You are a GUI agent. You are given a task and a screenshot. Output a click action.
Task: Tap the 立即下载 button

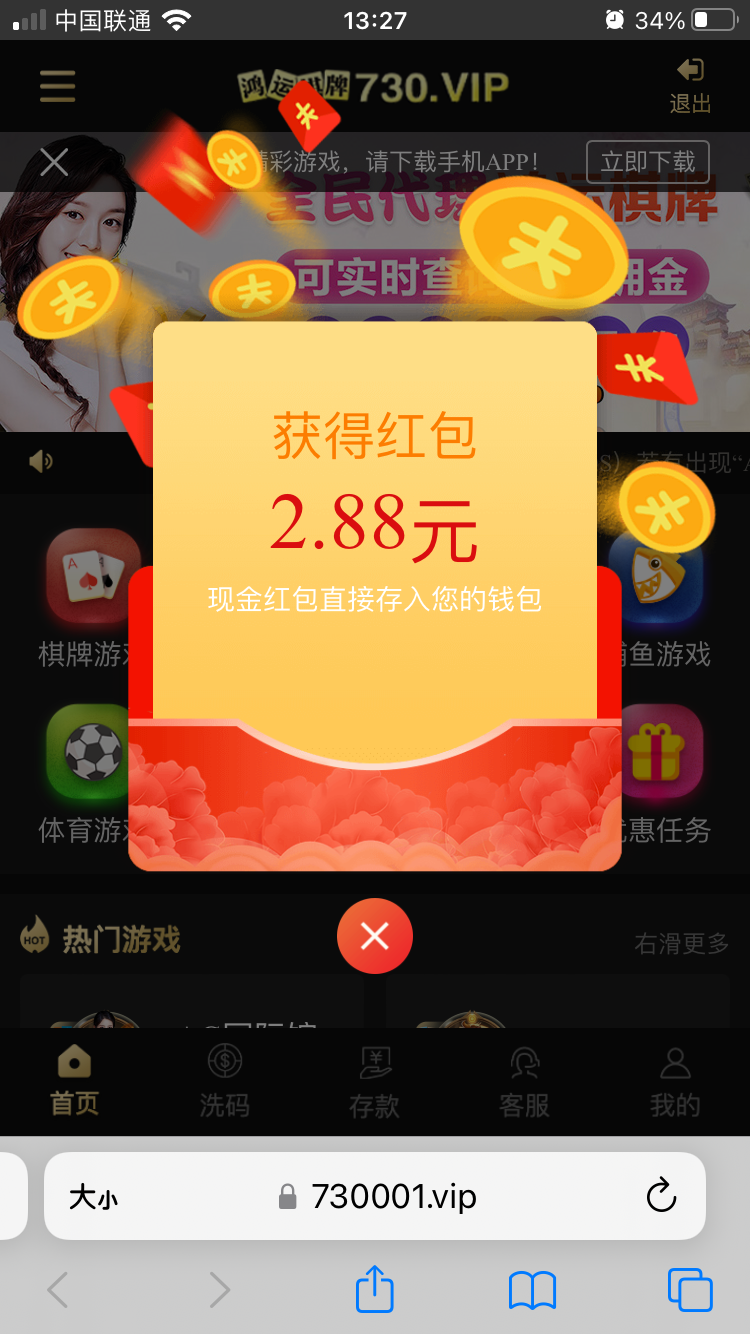pyautogui.click(x=647, y=162)
